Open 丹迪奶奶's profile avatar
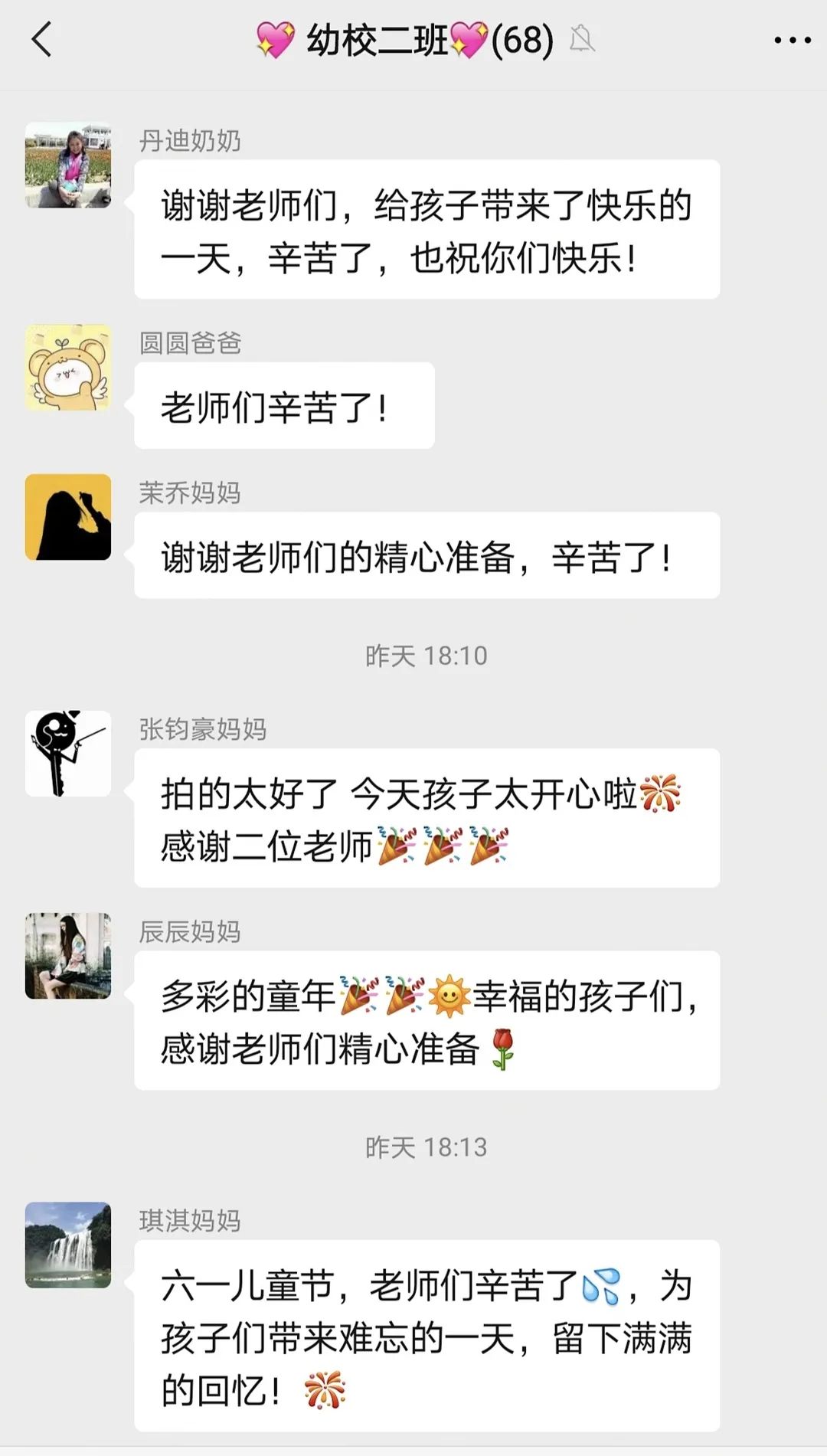This screenshot has width=827, height=1456. (68, 165)
